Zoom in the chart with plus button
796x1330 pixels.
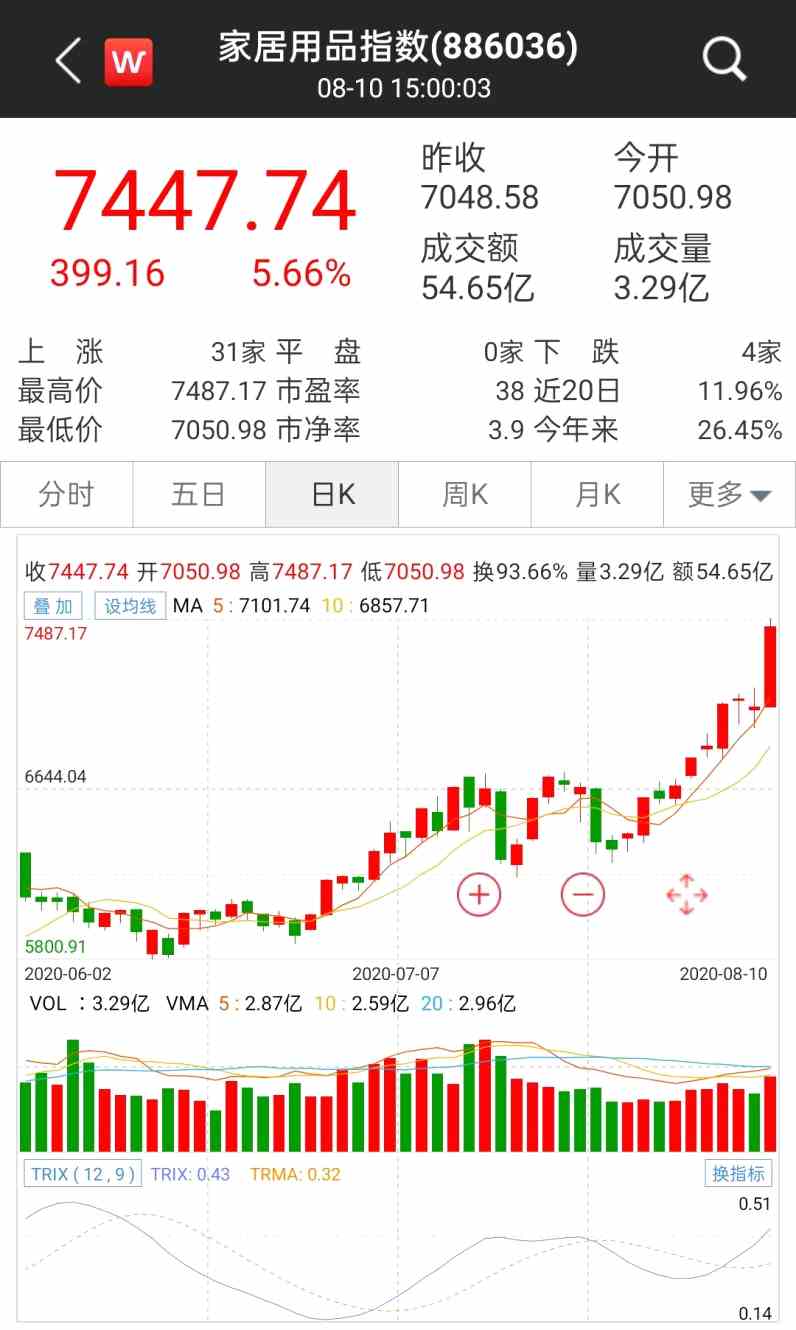pyautogui.click(x=479, y=893)
